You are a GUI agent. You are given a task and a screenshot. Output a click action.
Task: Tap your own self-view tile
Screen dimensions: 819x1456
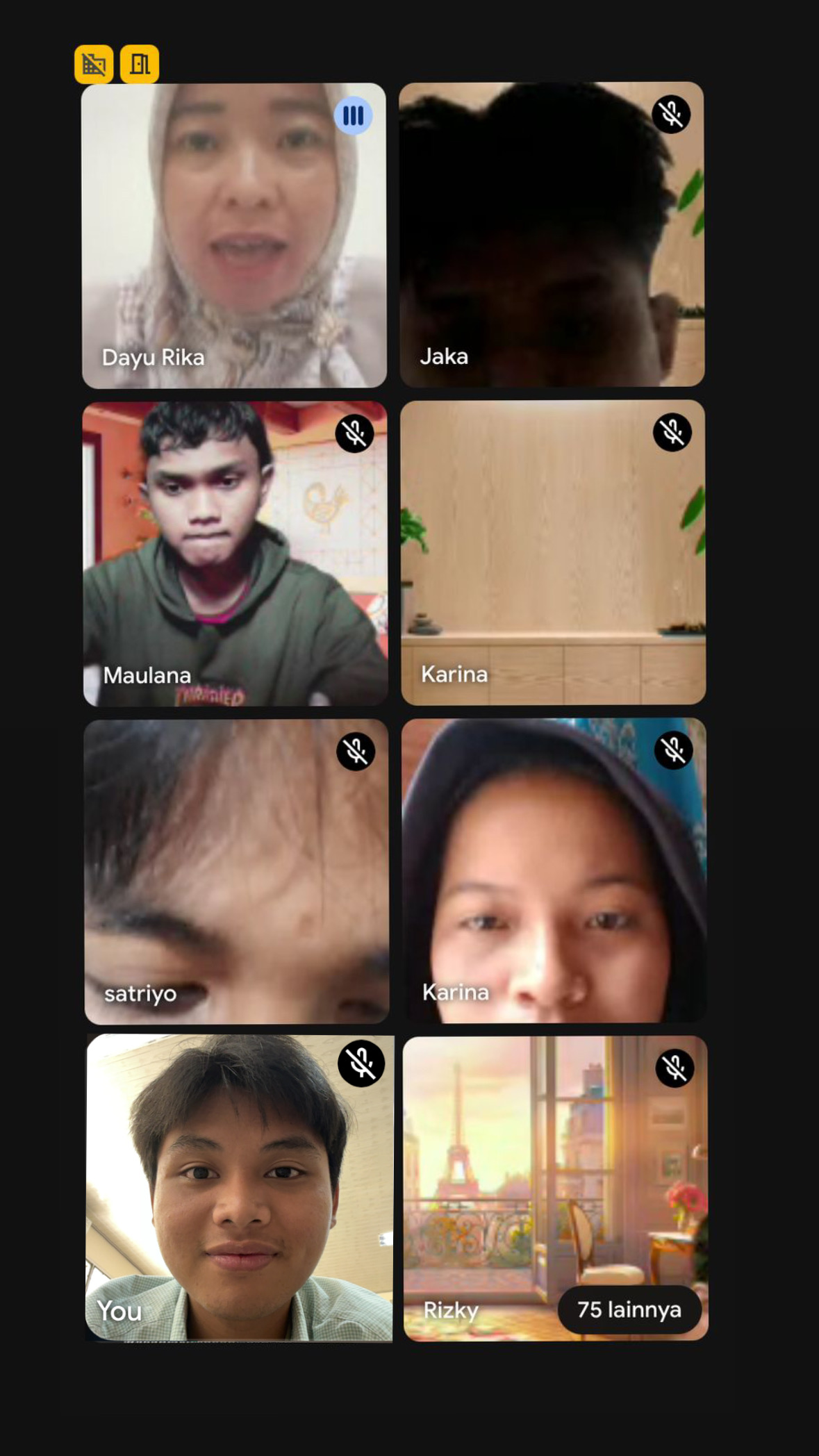pos(239,1187)
